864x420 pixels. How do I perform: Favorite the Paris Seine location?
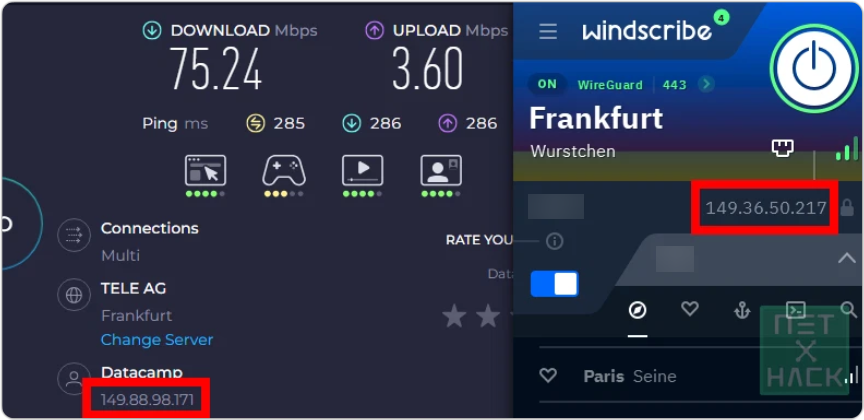[x=548, y=376]
